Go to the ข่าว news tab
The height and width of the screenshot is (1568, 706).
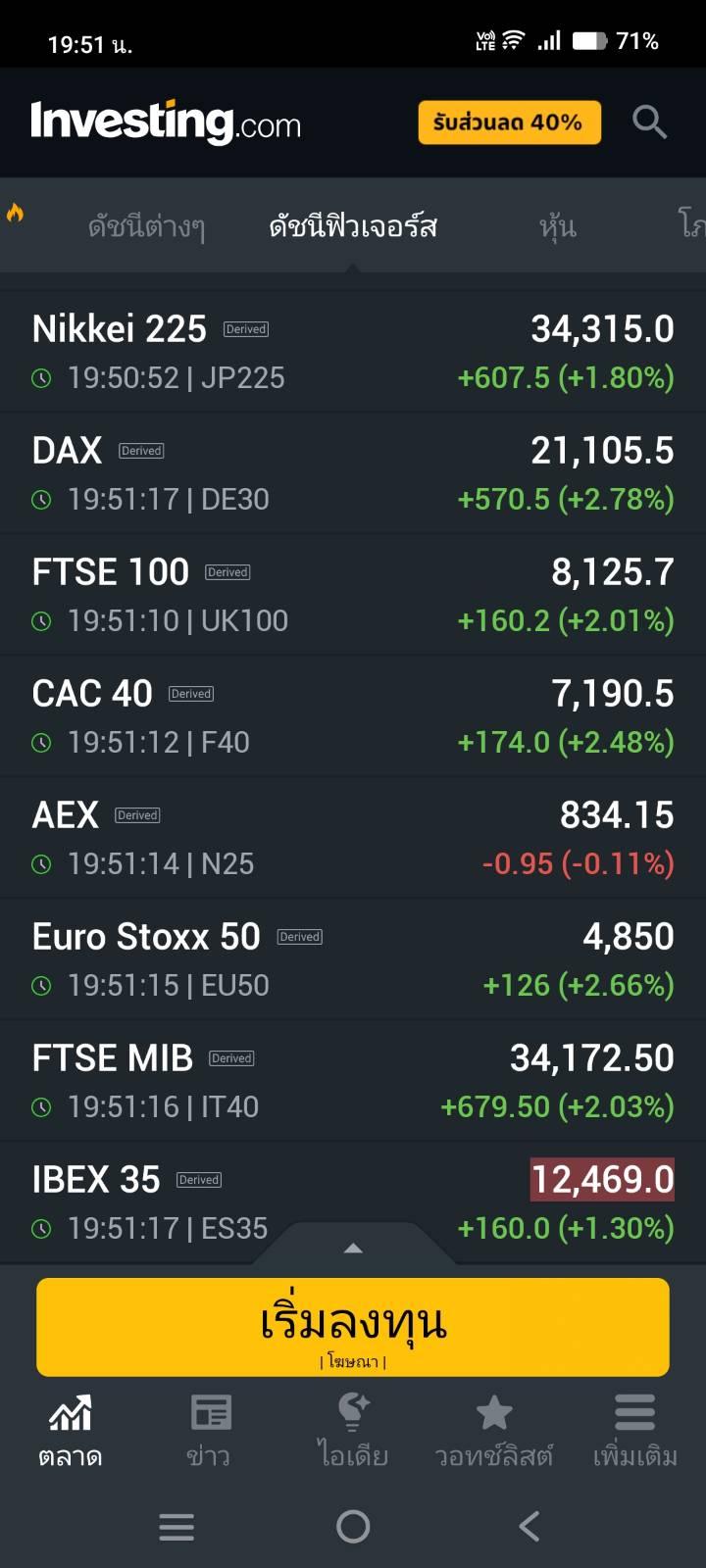click(x=210, y=1431)
